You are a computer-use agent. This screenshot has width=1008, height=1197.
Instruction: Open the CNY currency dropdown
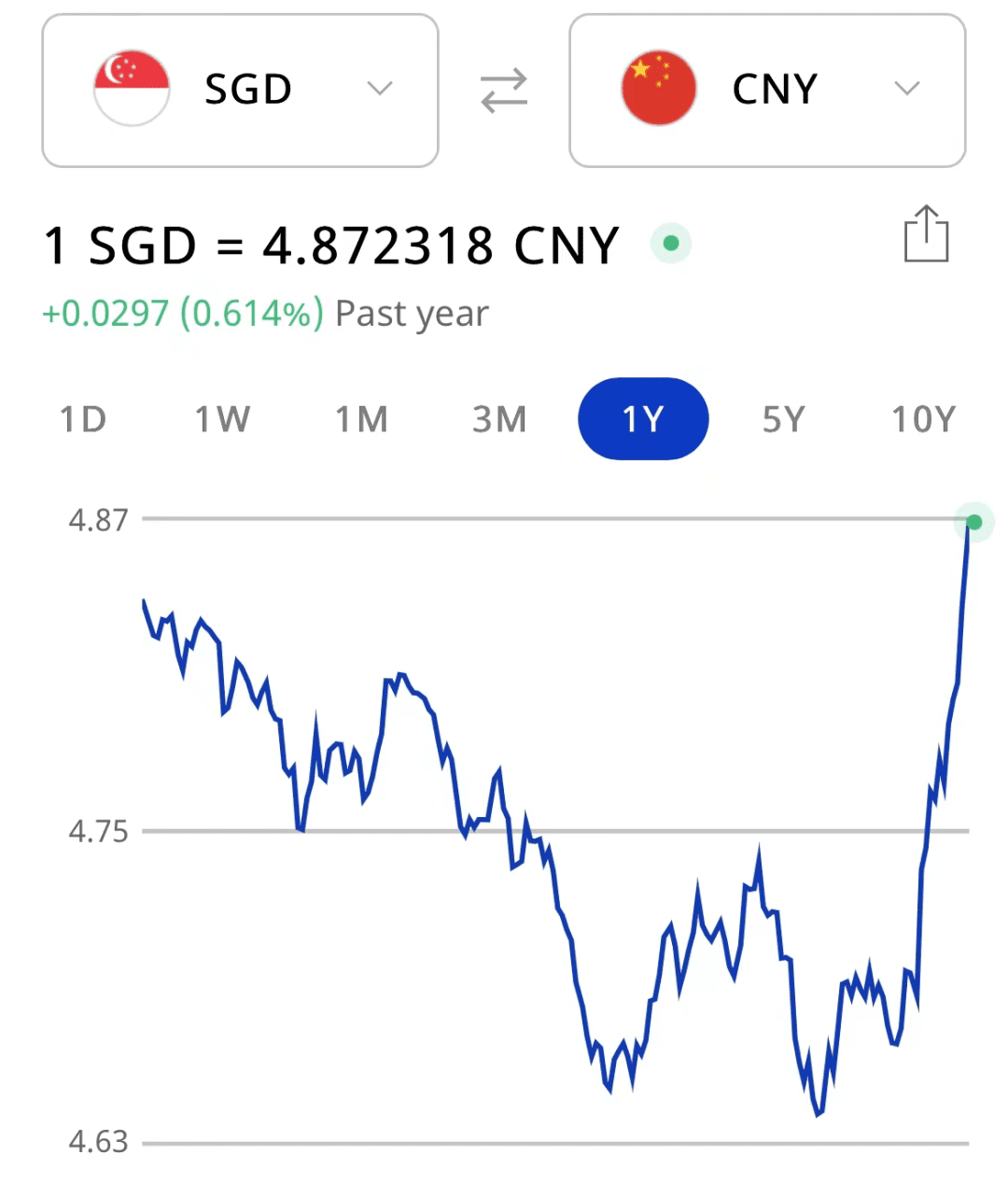click(x=906, y=89)
